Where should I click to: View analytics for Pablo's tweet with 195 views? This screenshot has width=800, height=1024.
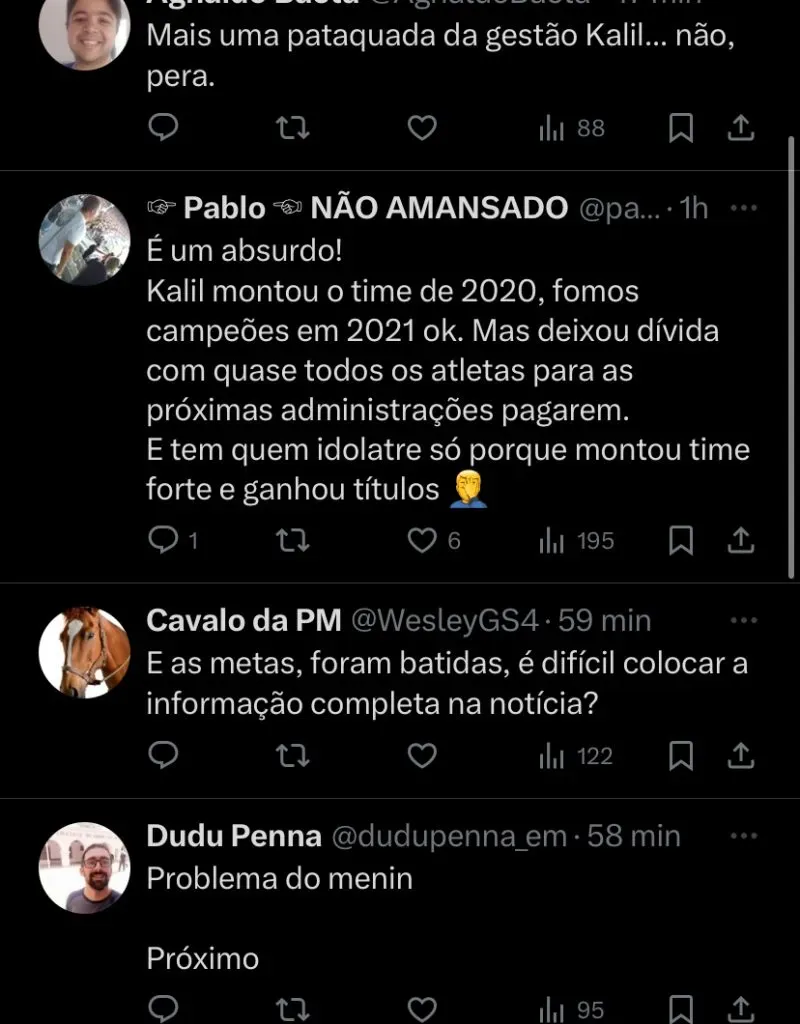577,541
